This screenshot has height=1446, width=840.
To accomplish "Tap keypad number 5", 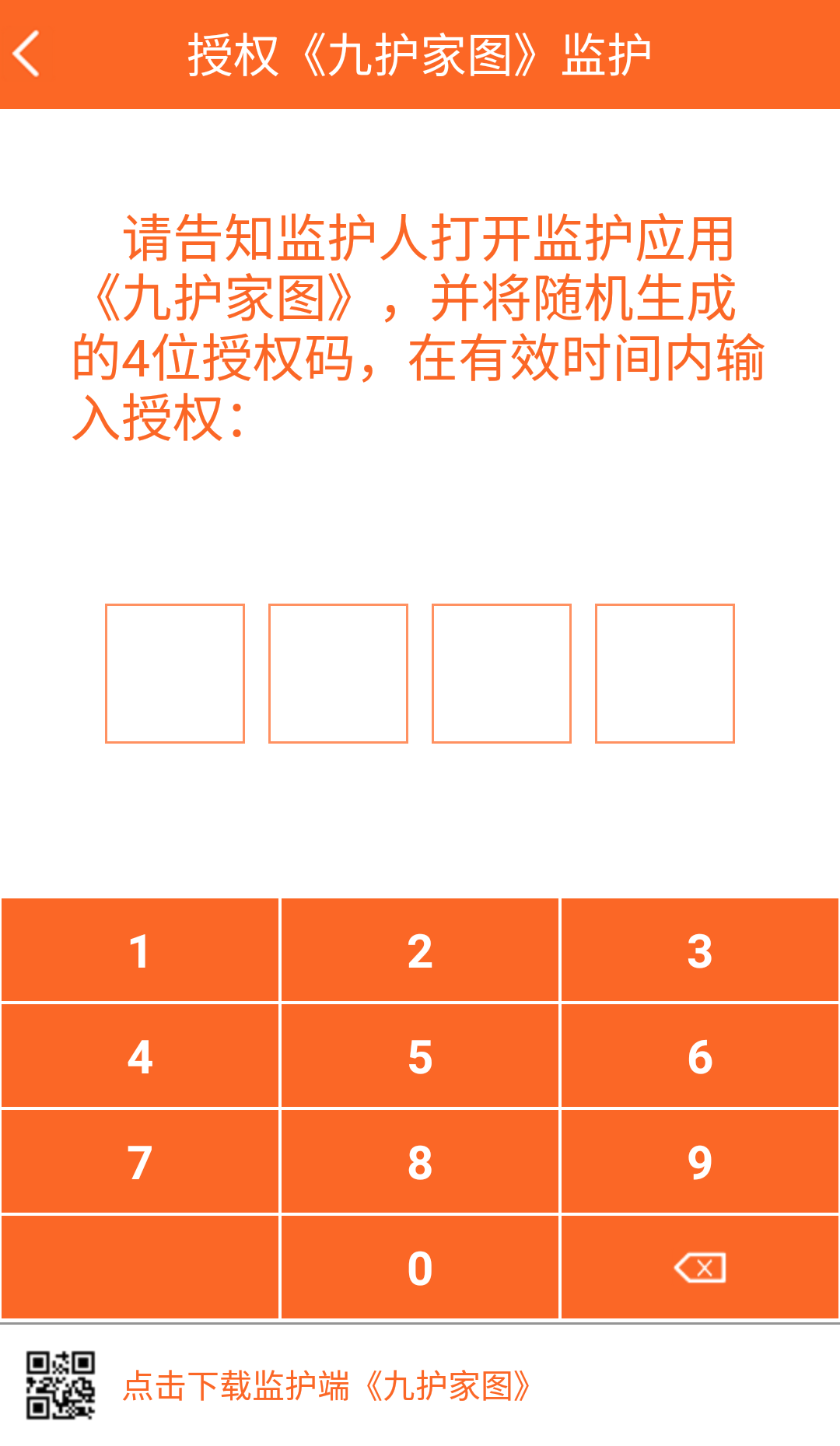I will point(420,1056).
